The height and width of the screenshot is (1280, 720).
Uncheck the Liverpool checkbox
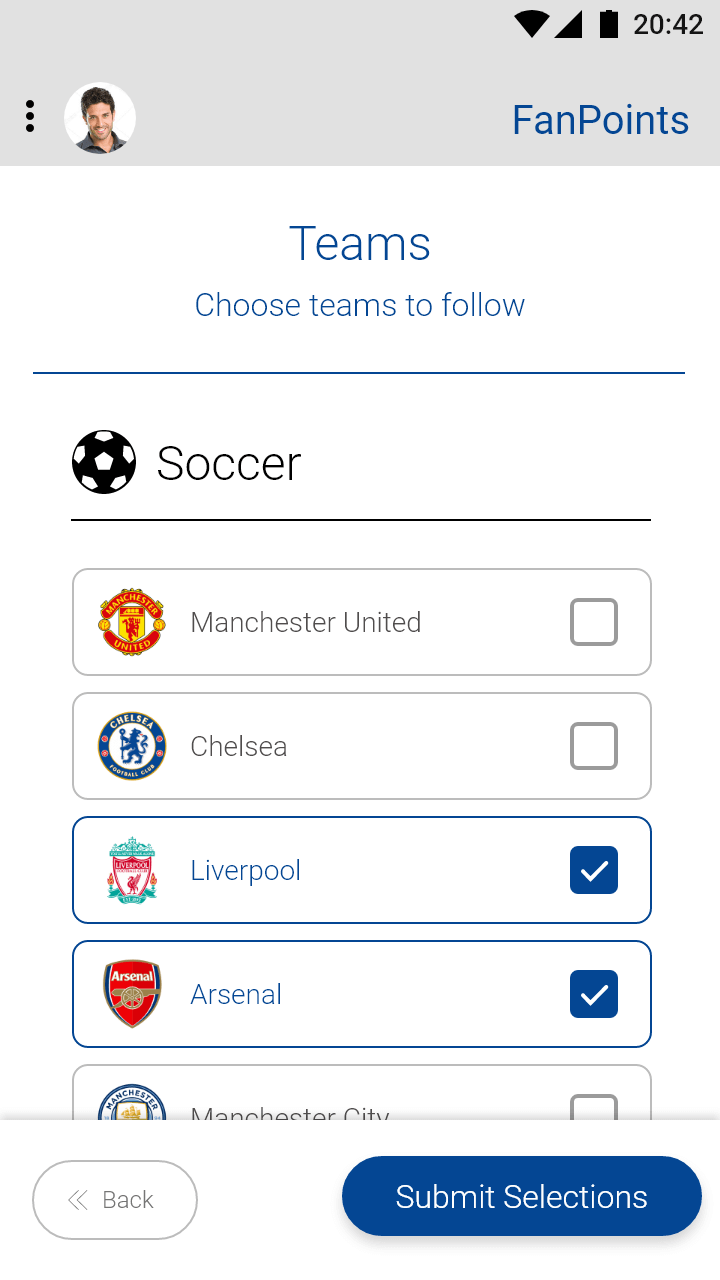593,869
